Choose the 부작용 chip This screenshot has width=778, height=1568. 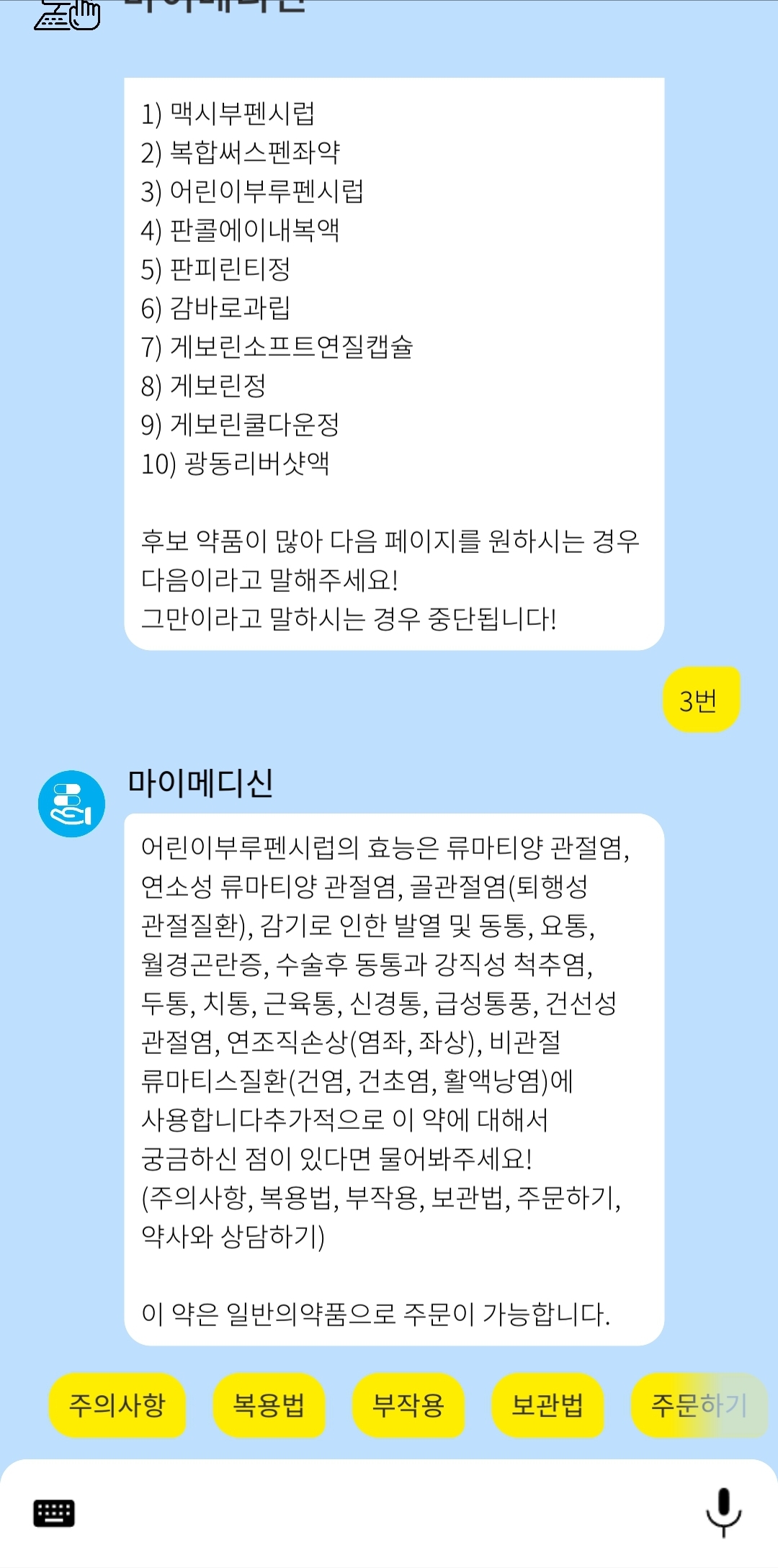[x=408, y=1405]
